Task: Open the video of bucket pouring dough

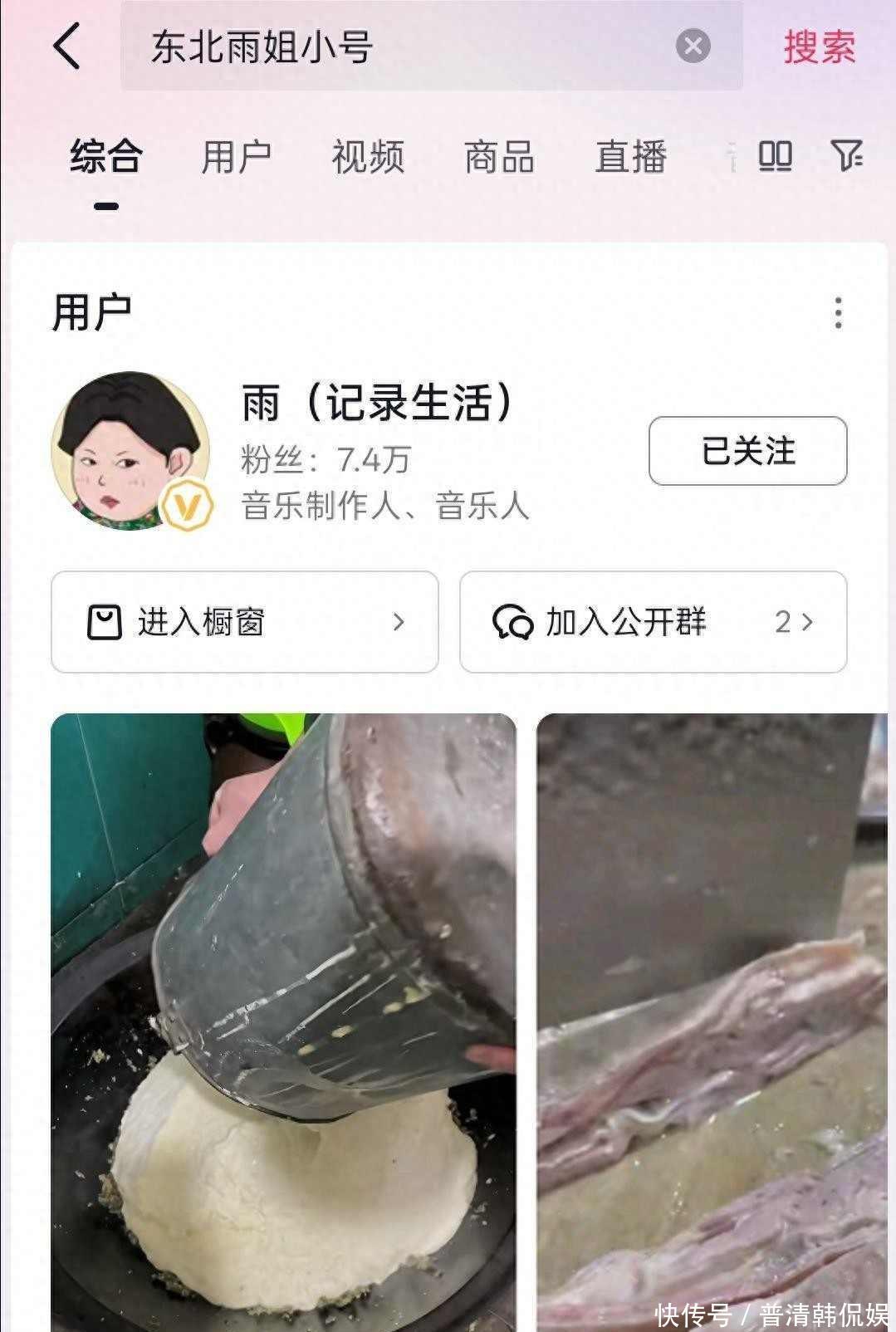Action: 283,1021
